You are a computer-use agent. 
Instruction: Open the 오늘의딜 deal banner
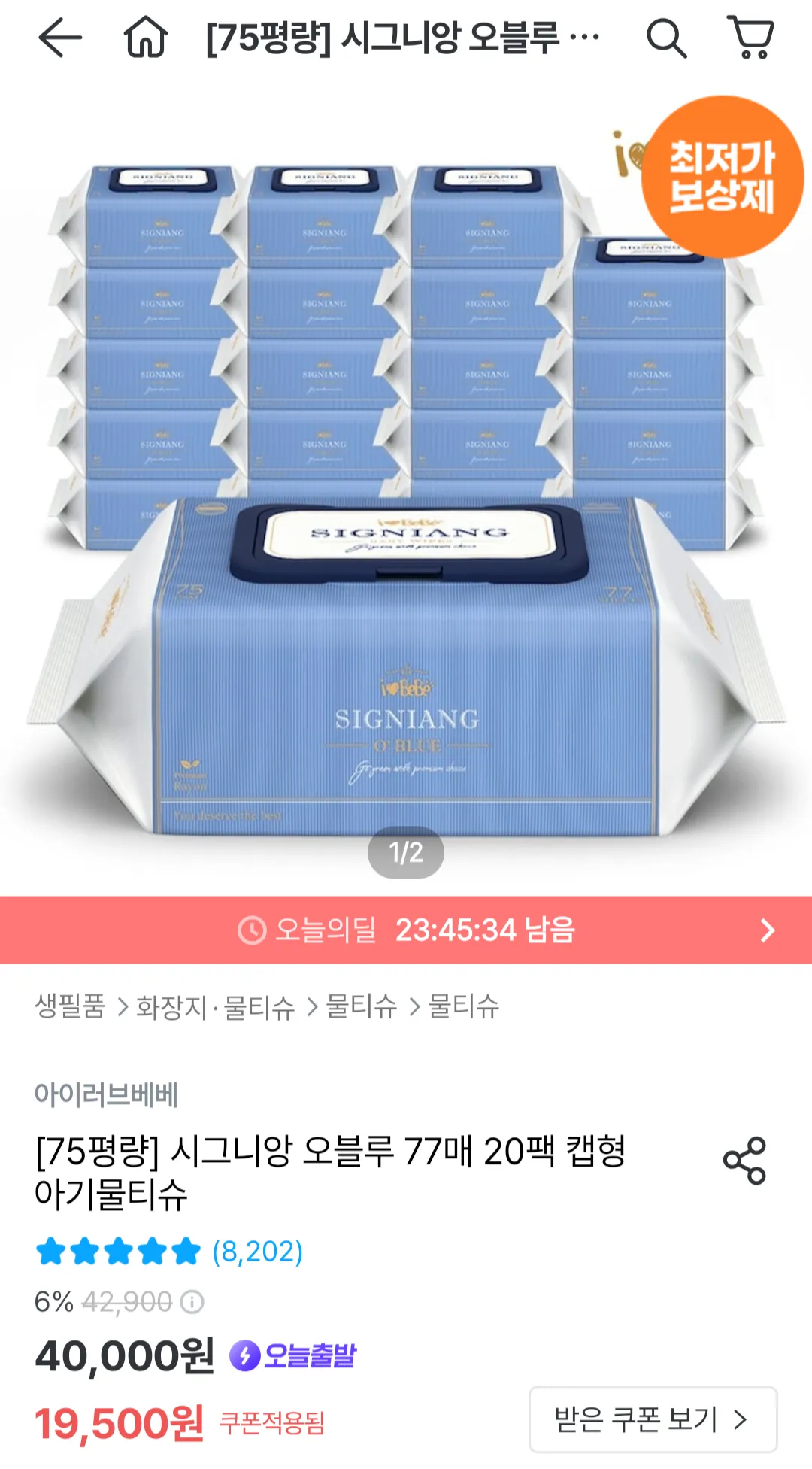click(x=406, y=930)
